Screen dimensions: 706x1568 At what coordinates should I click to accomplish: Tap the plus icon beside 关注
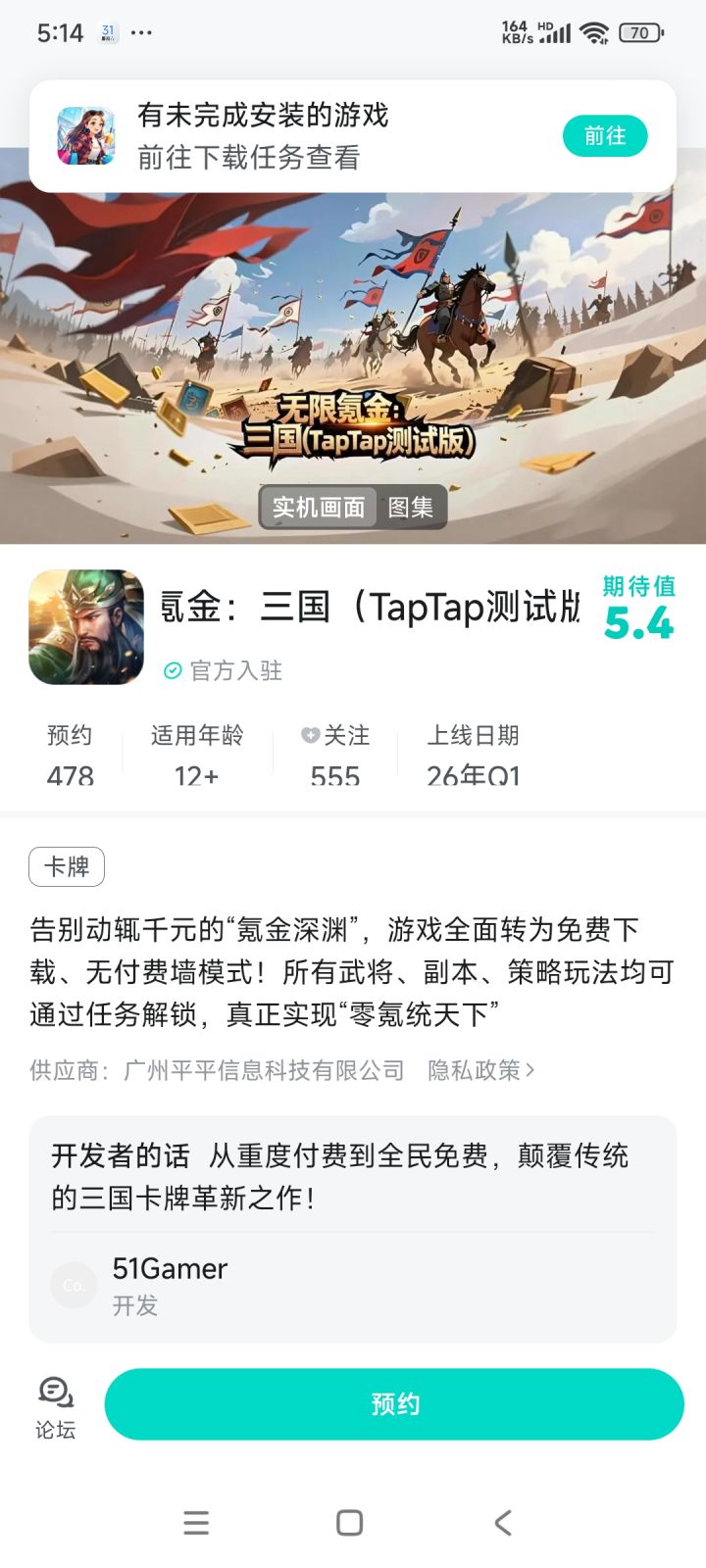pyautogui.click(x=309, y=736)
